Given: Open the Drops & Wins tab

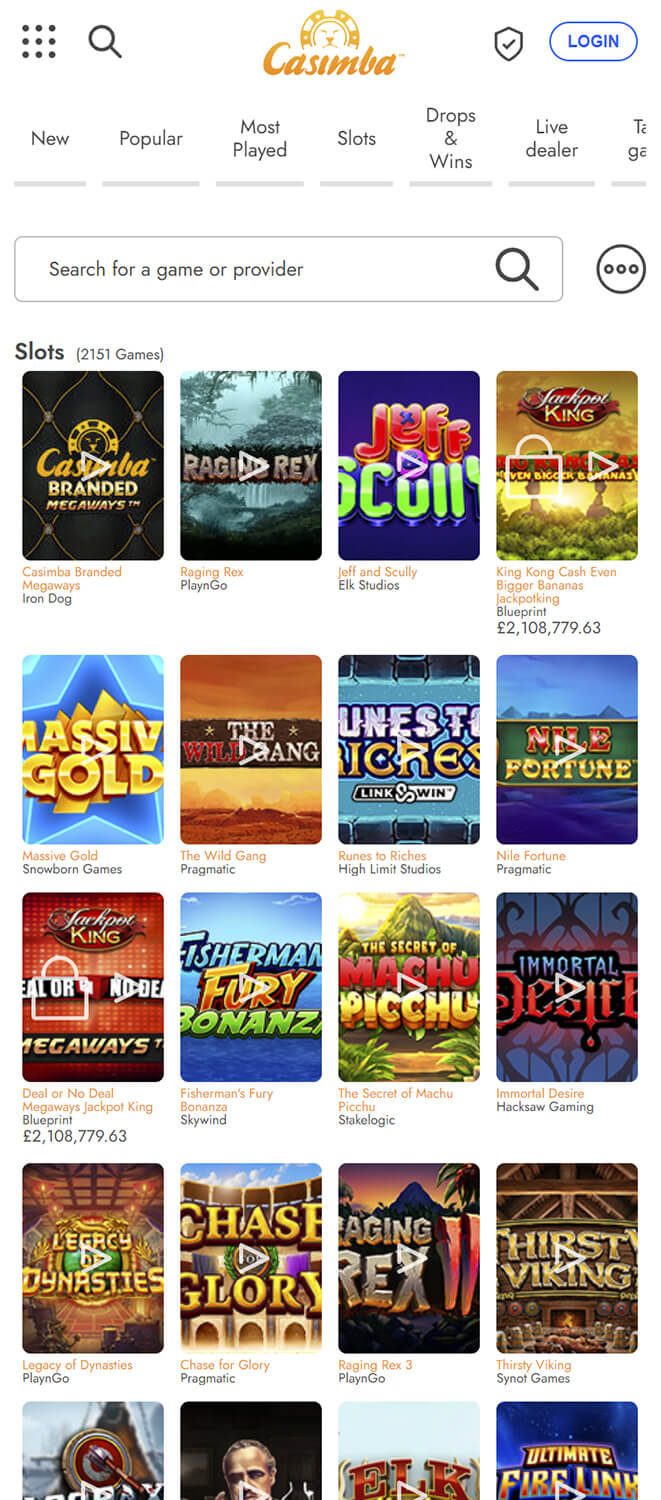Looking at the screenshot, I should [450, 139].
